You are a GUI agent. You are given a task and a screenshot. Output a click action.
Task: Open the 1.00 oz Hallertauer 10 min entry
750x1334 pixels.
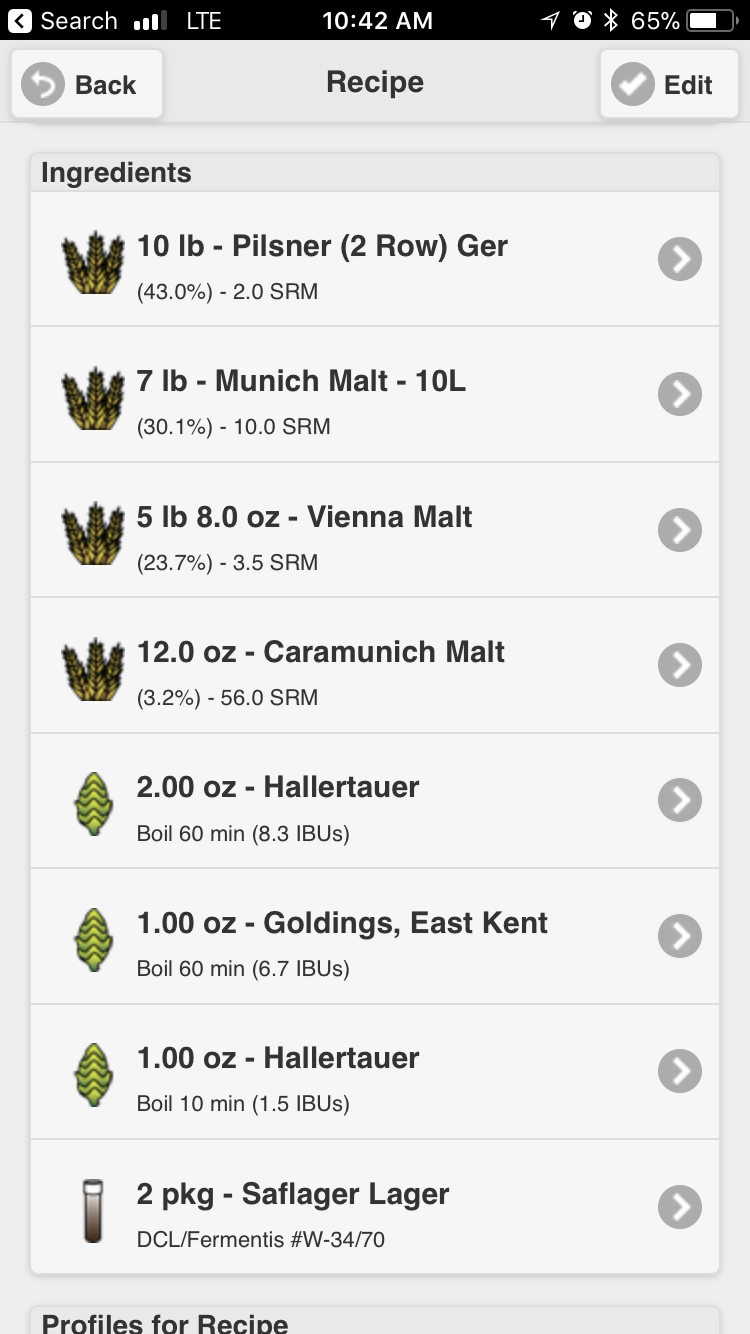click(375, 1071)
